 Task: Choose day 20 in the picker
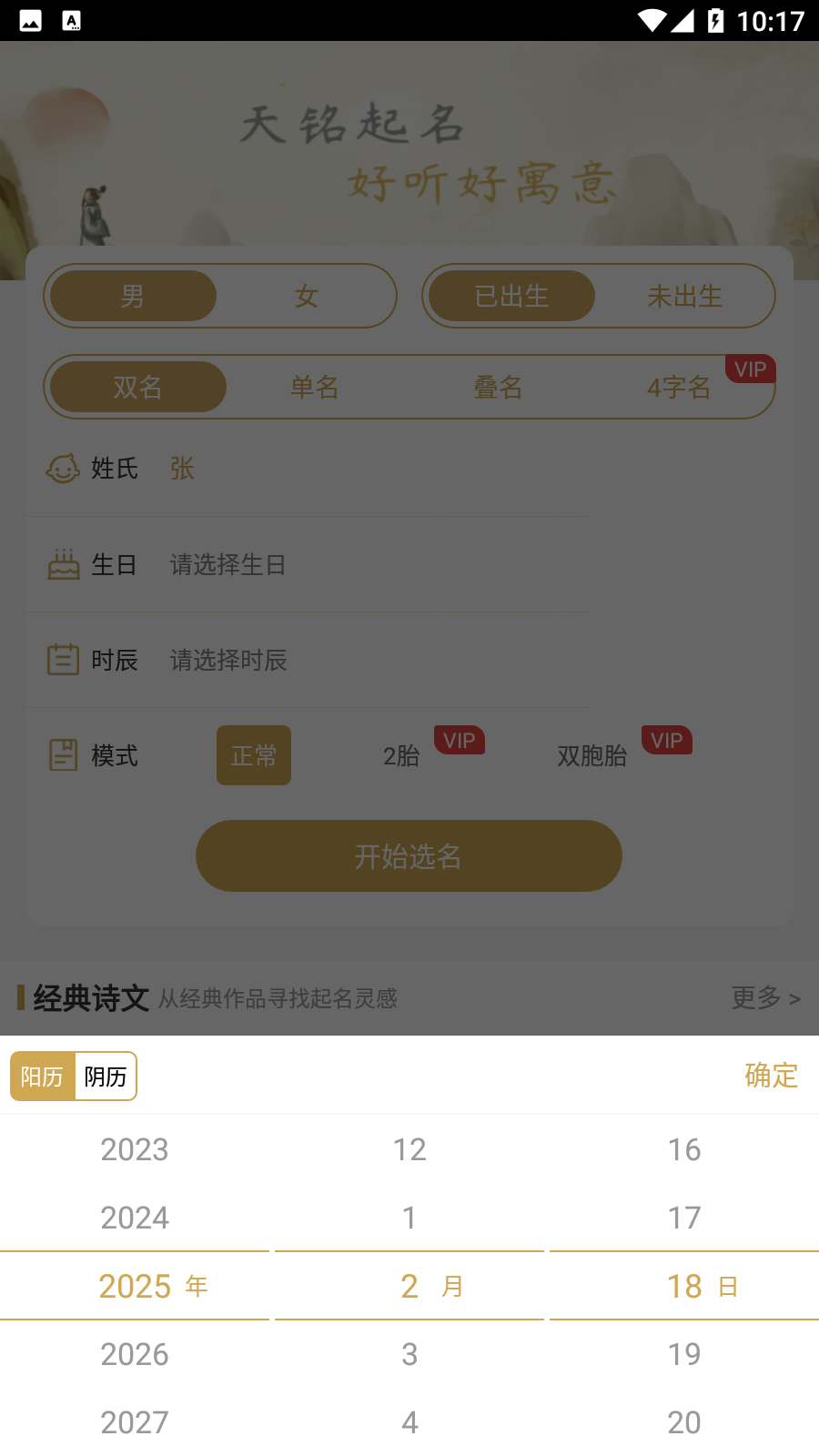[684, 1422]
